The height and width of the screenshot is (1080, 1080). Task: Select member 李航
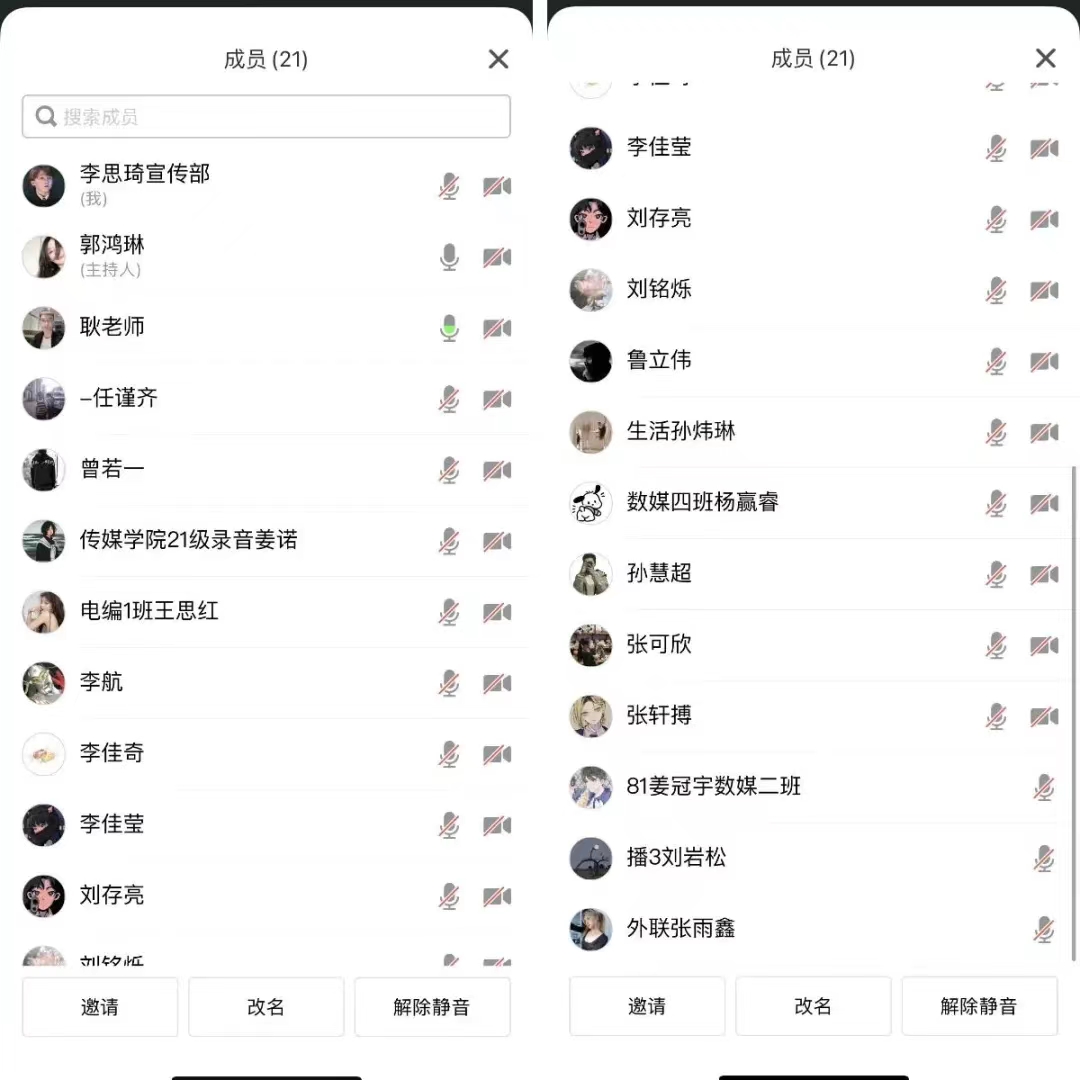[x=102, y=682]
